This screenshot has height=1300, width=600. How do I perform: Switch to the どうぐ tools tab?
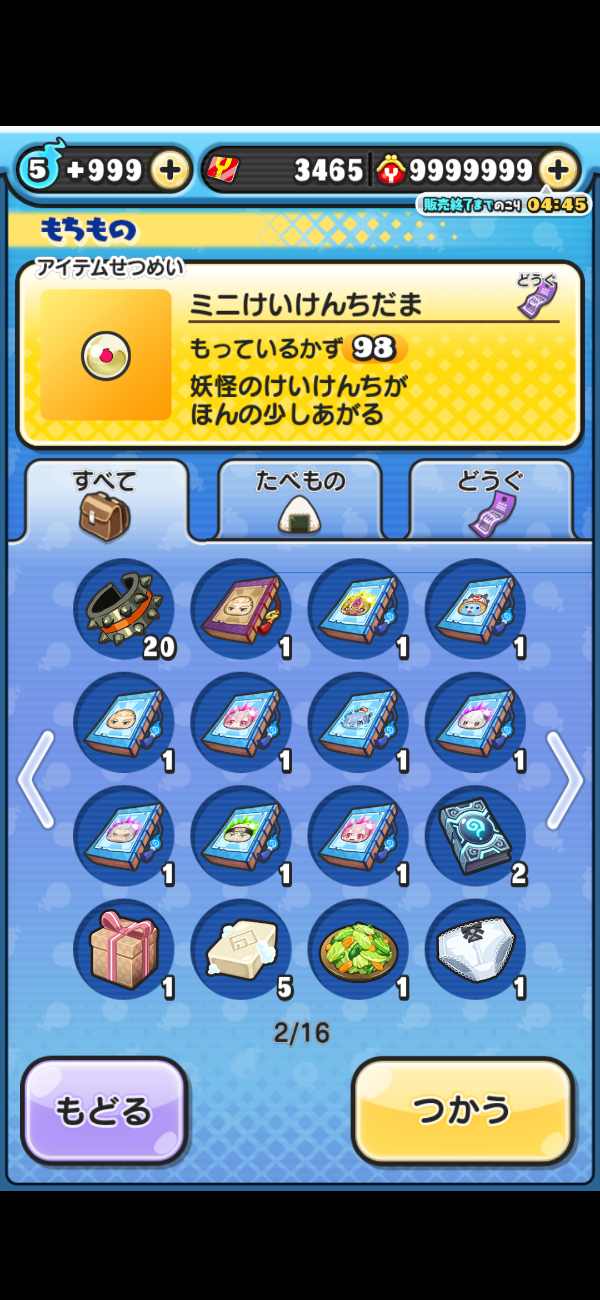[490, 498]
